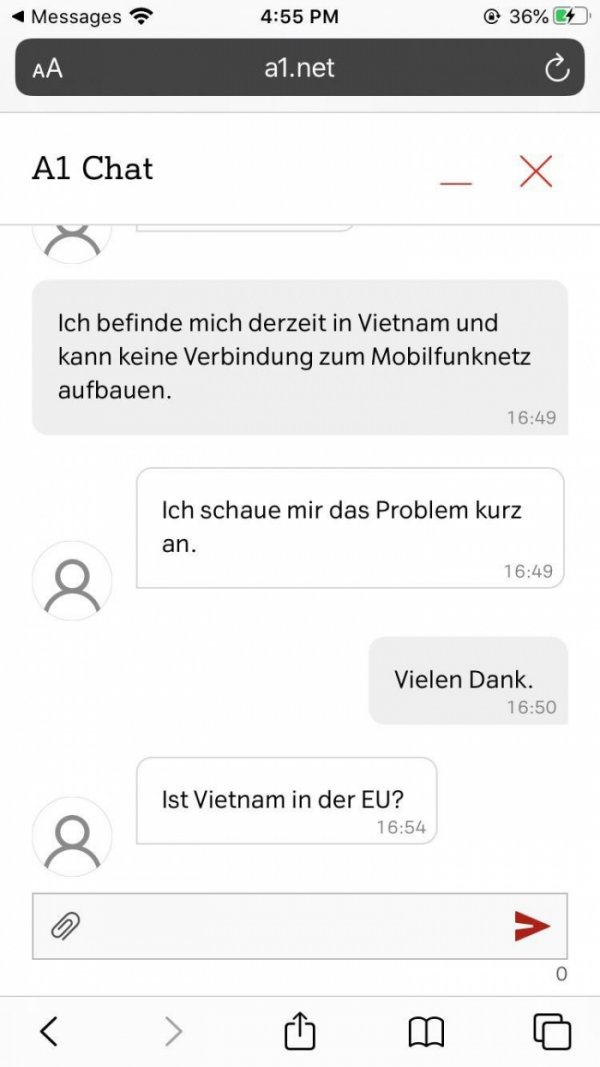Close the A1 Chat window
This screenshot has height=1067, width=600.
click(x=536, y=171)
